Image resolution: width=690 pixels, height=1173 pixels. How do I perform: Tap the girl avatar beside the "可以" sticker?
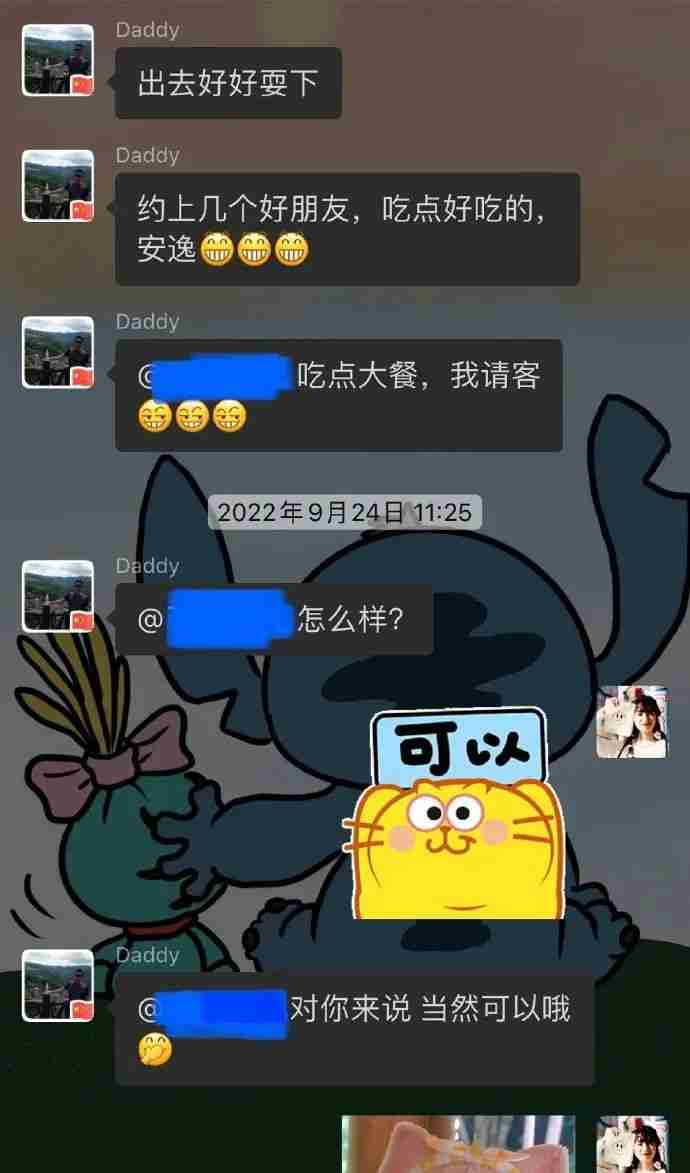(632, 722)
